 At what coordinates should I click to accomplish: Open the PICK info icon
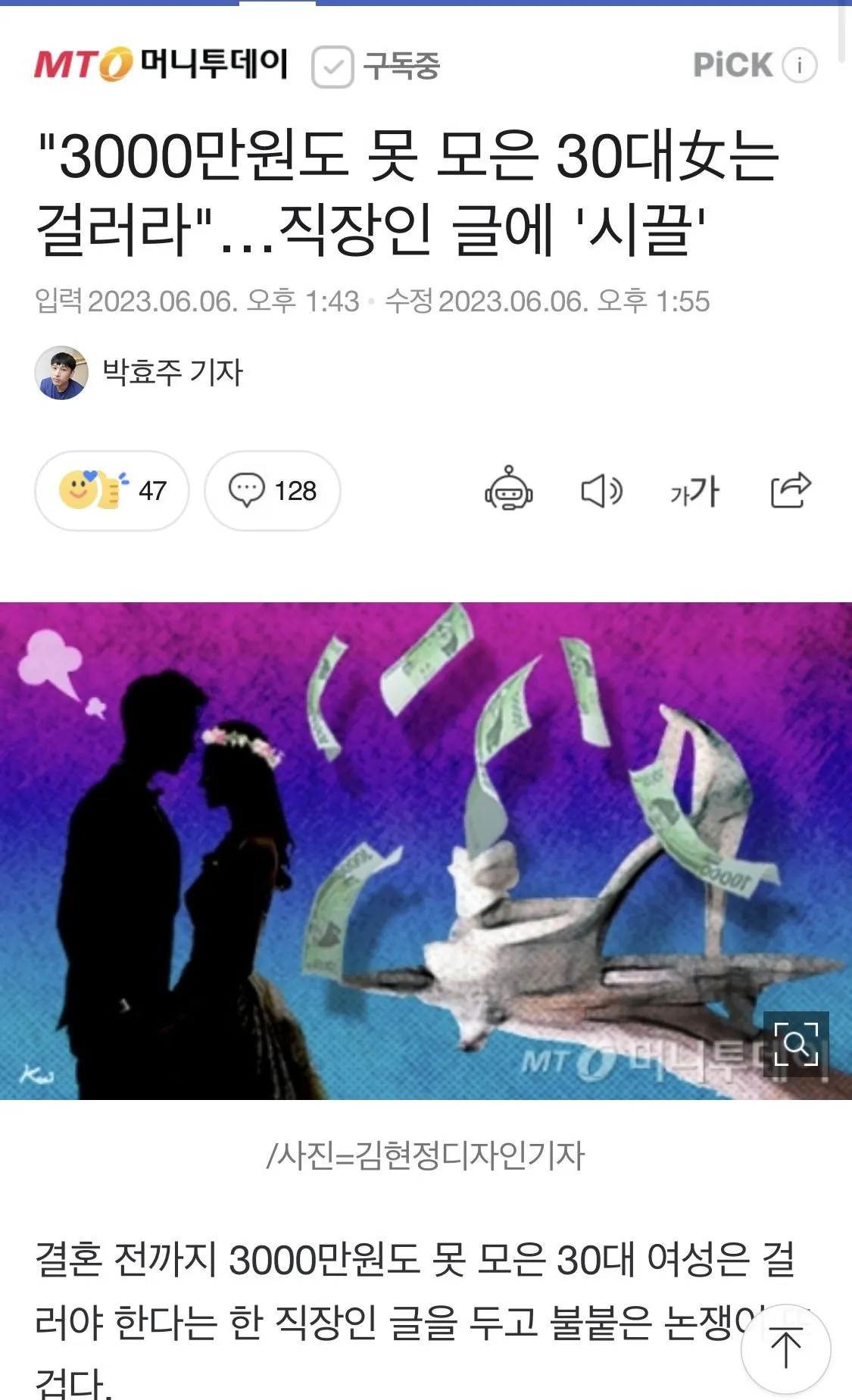[x=799, y=65]
